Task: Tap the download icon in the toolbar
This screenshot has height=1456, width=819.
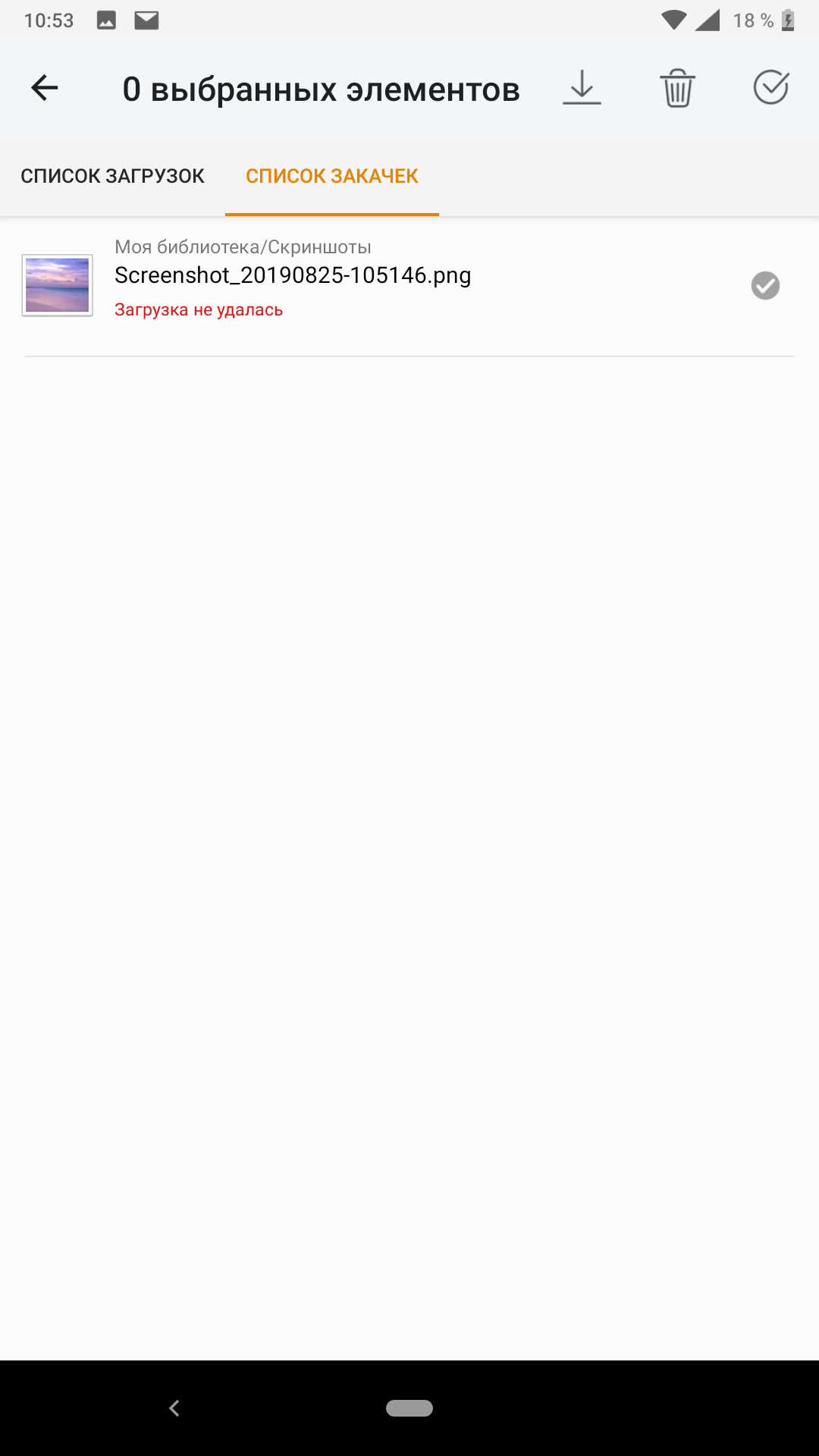Action: pos(582,88)
